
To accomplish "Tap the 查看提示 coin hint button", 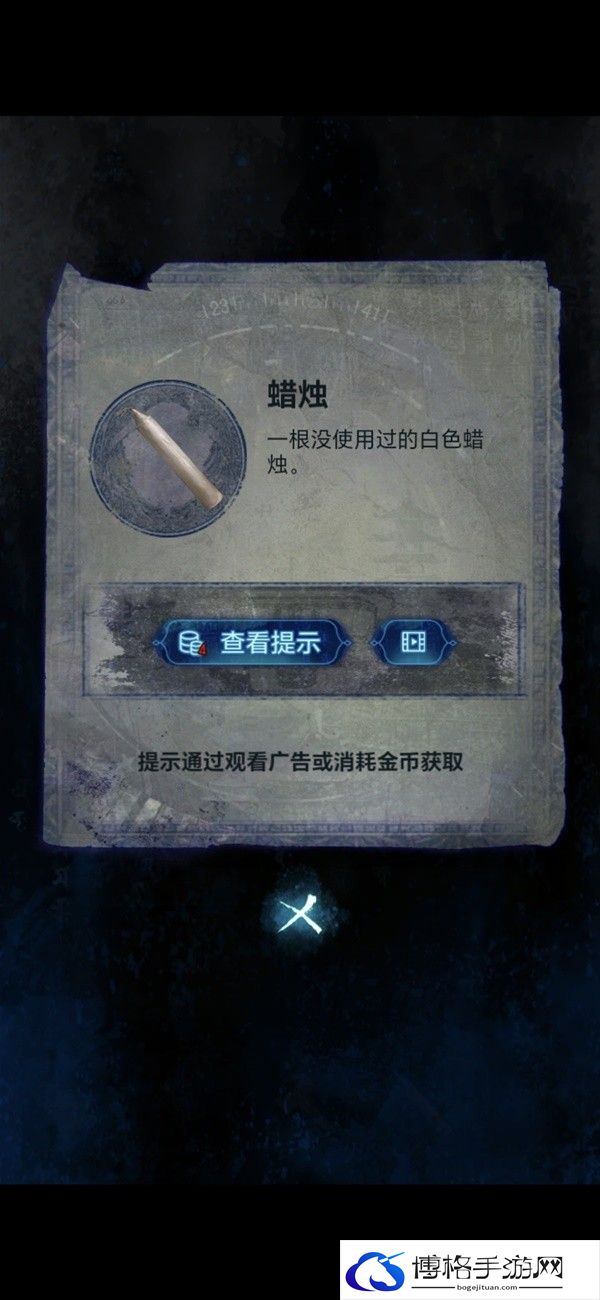I will click(252, 642).
